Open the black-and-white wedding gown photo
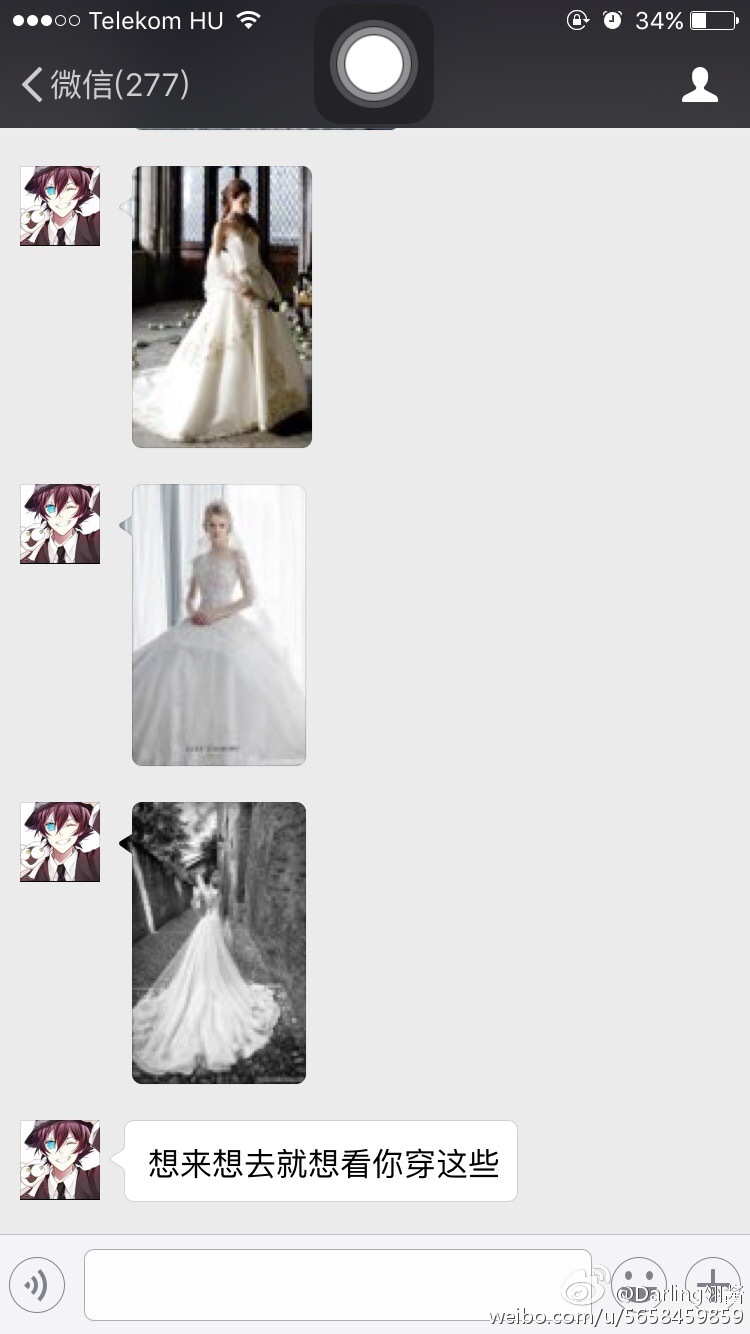The image size is (750, 1334). 219,942
